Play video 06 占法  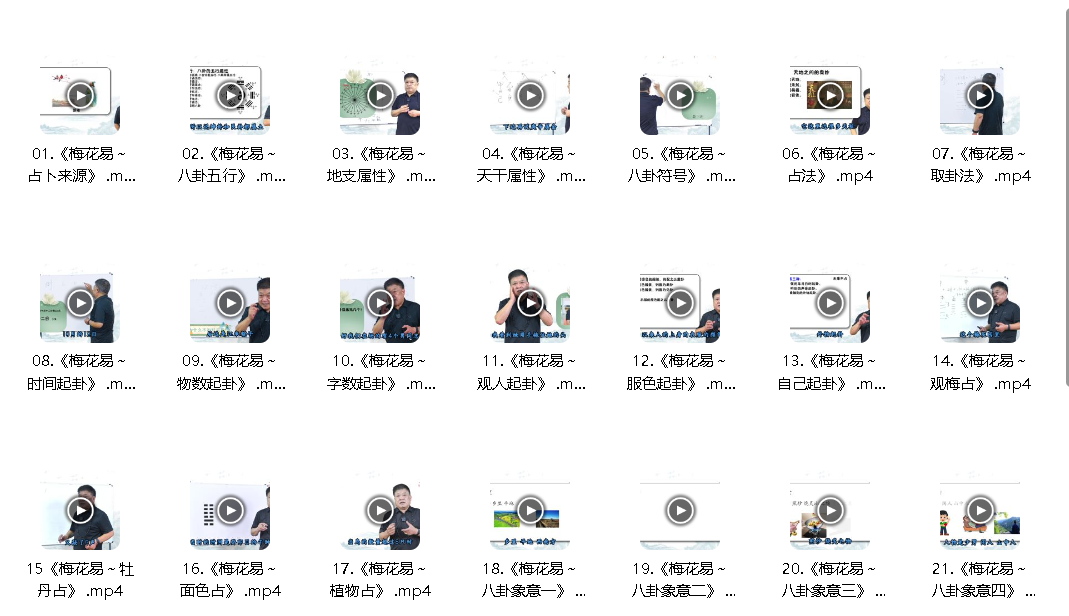[x=830, y=96]
